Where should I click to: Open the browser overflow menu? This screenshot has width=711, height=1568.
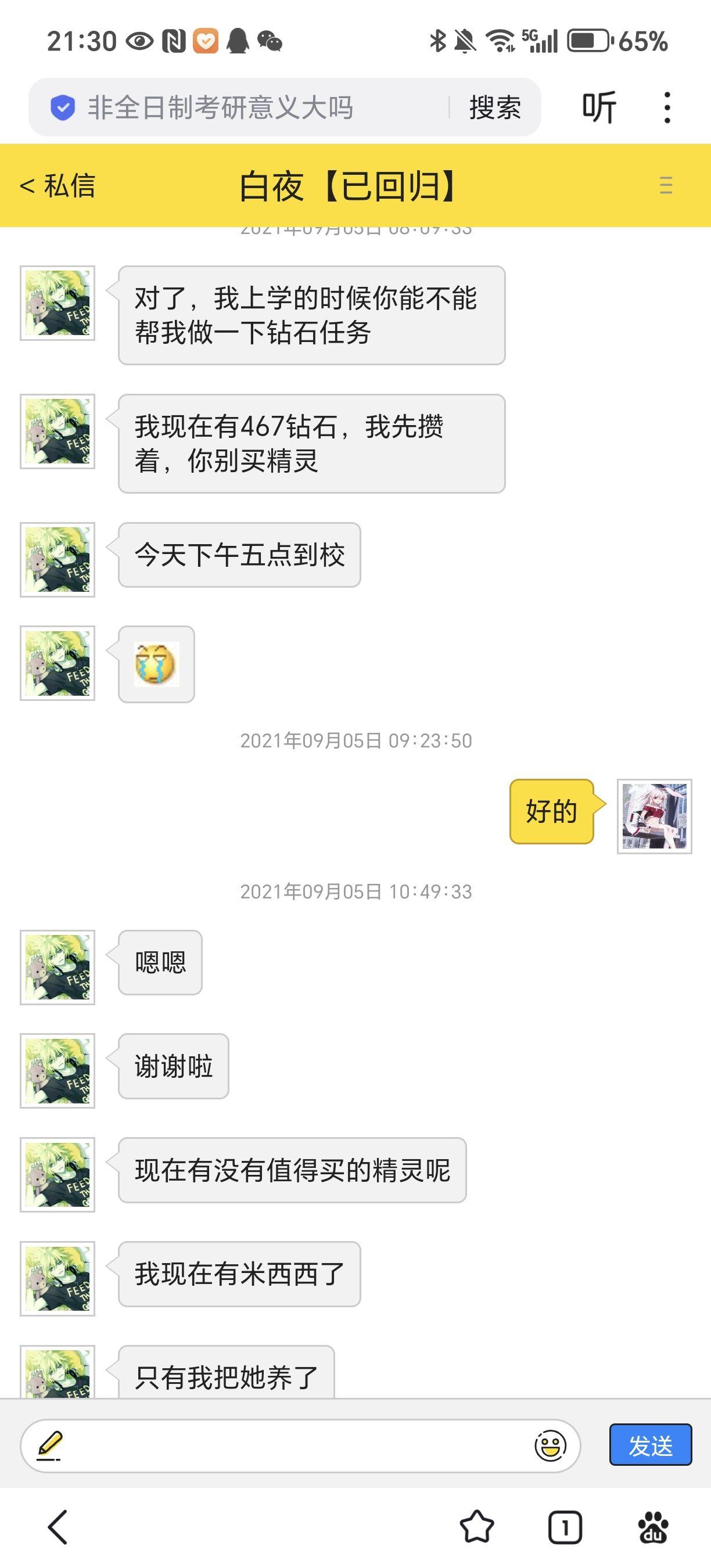(x=667, y=108)
